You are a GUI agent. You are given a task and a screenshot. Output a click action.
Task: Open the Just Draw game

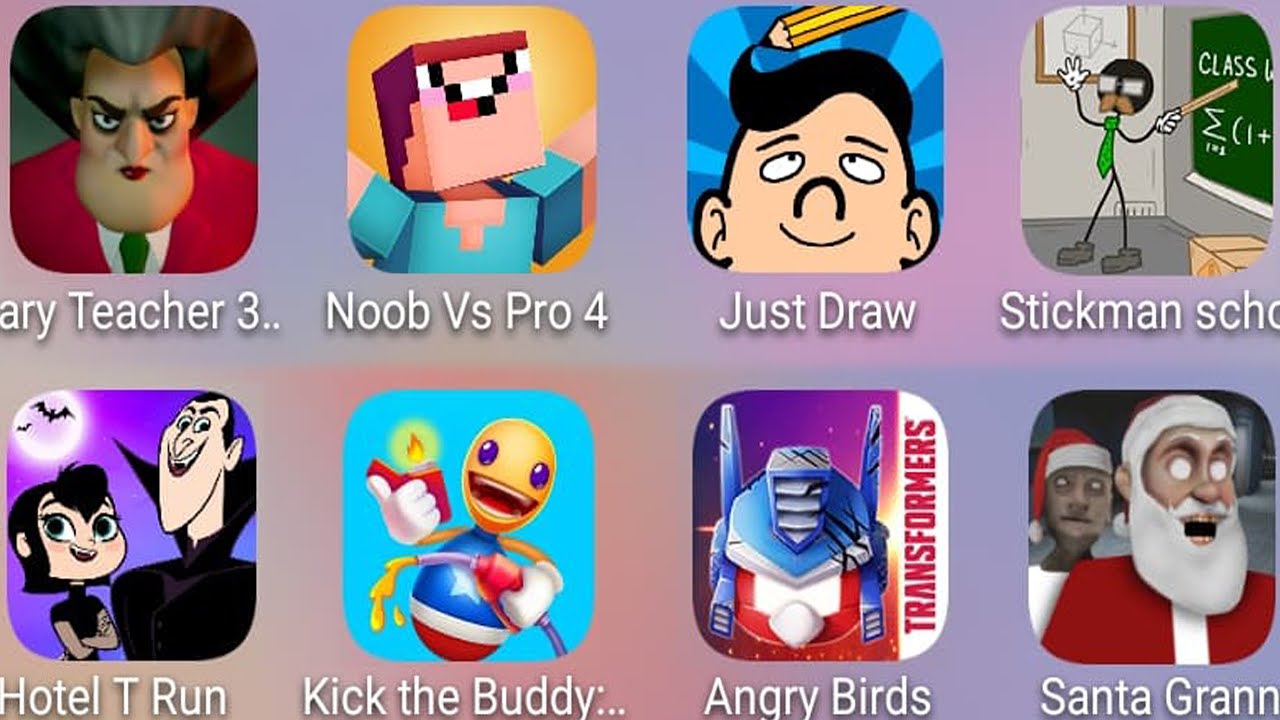coord(815,140)
